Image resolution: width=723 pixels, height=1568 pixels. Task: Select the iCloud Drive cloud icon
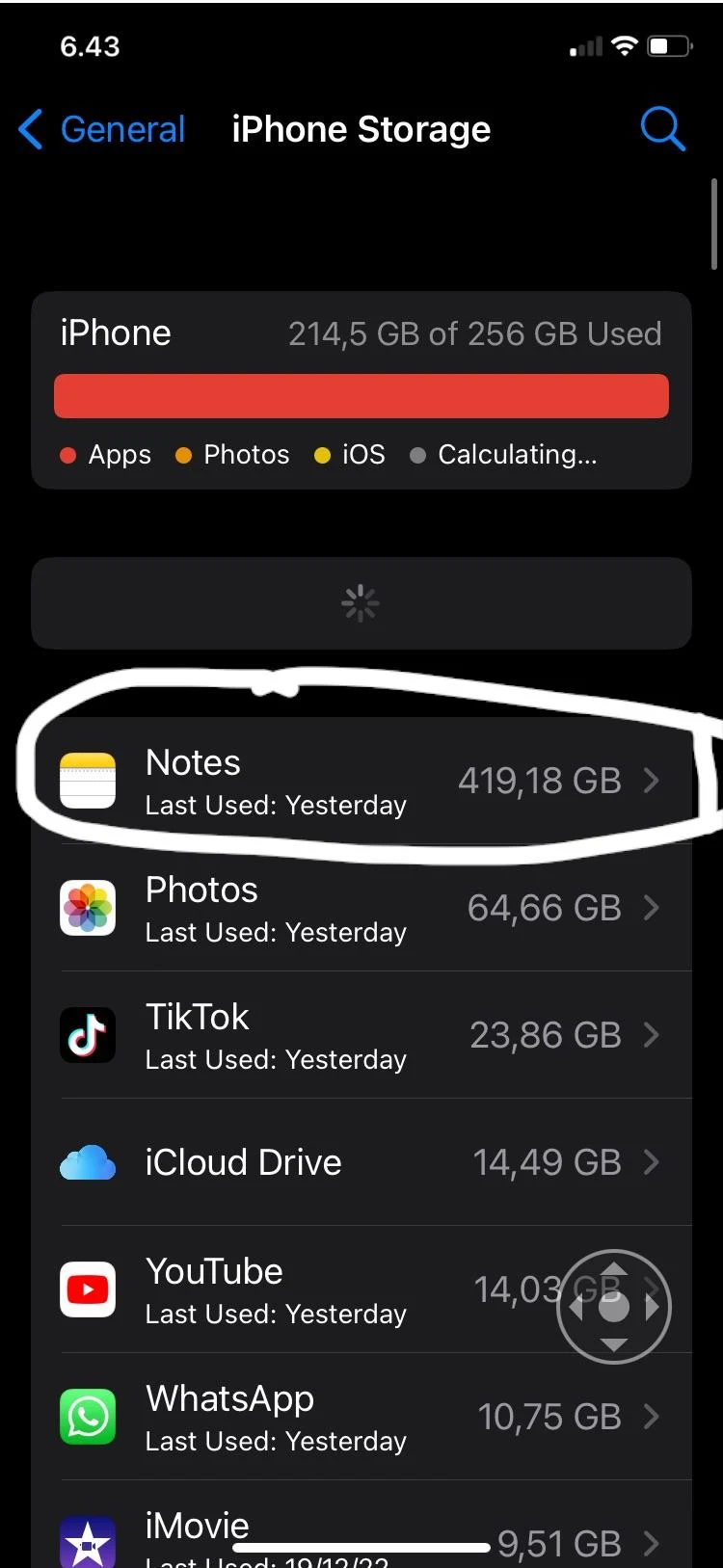point(88,1162)
